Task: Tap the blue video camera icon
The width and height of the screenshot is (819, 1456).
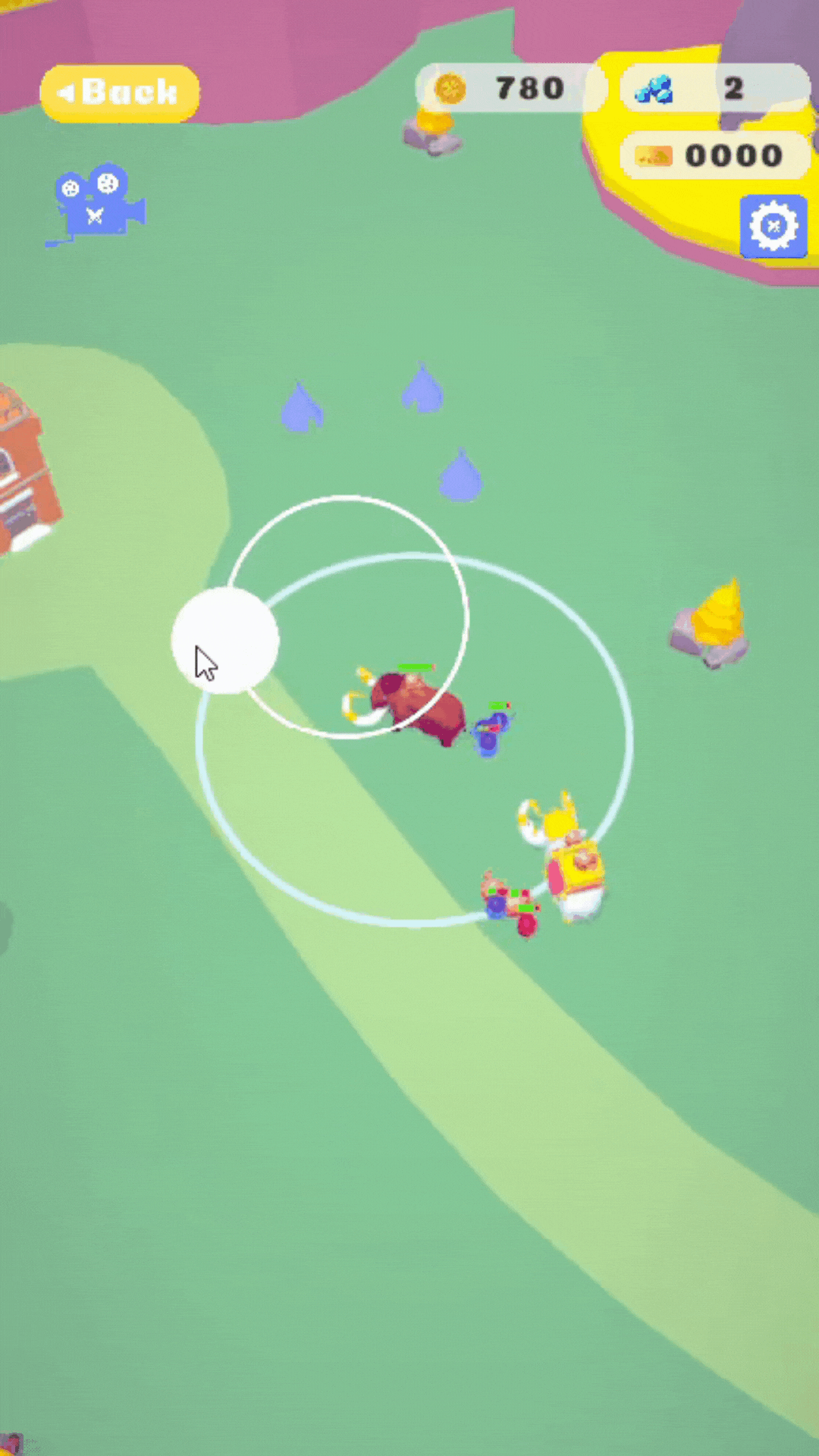Action: point(97,200)
